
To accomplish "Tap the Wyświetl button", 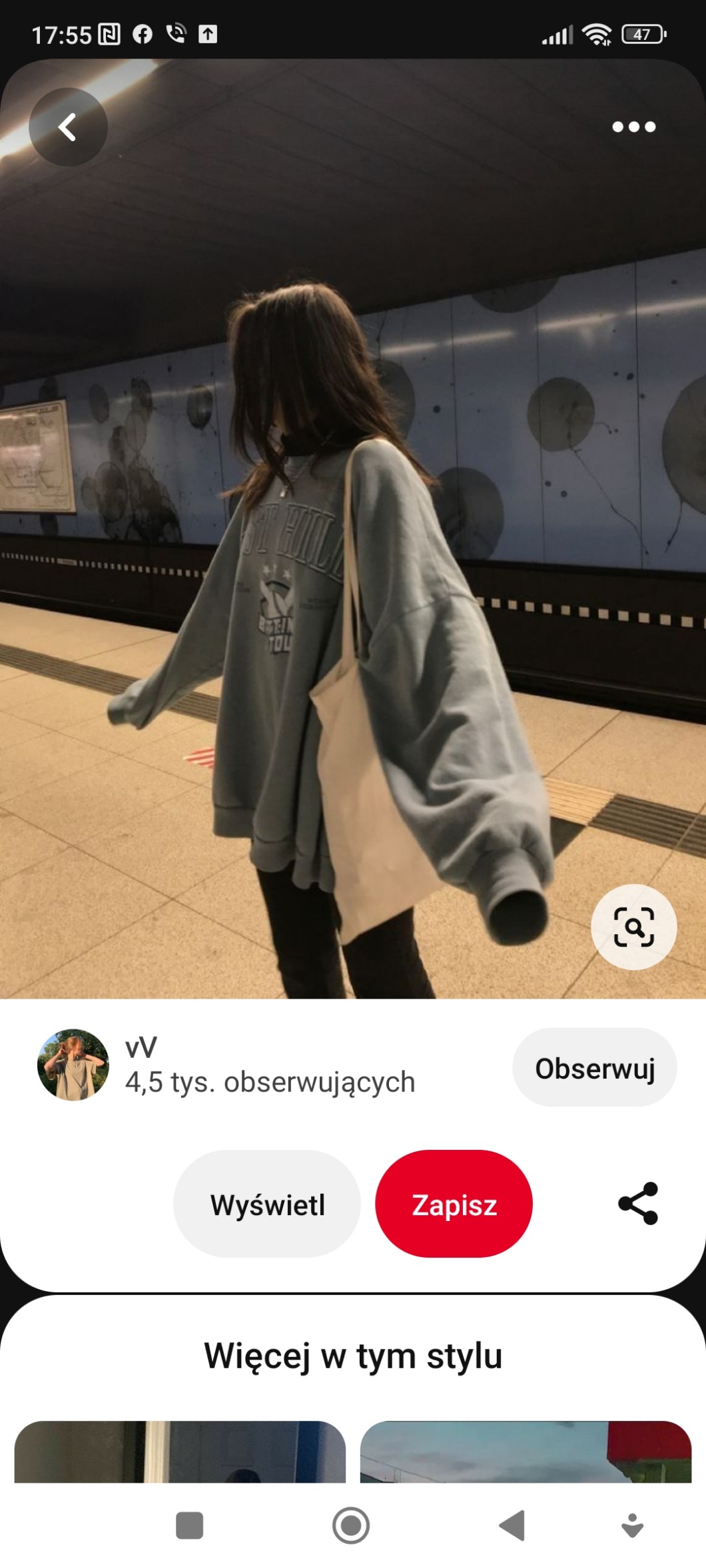I will coord(267,1204).
